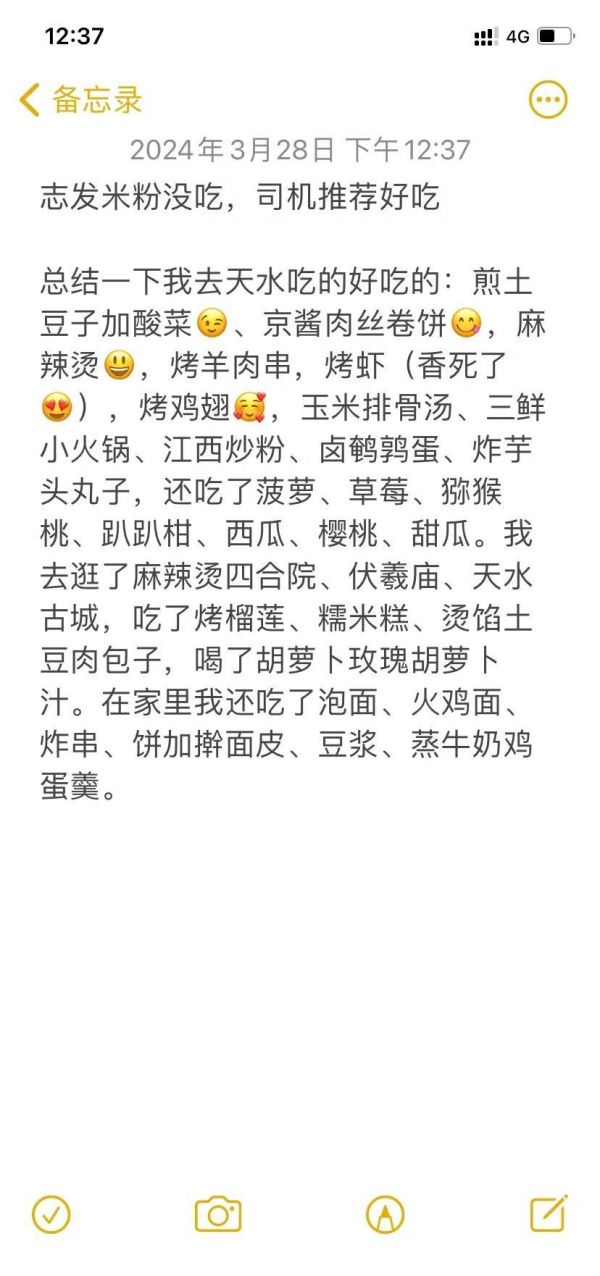This screenshot has width=600, height=1276.
Task: Open the more options menu
Action: click(547, 100)
